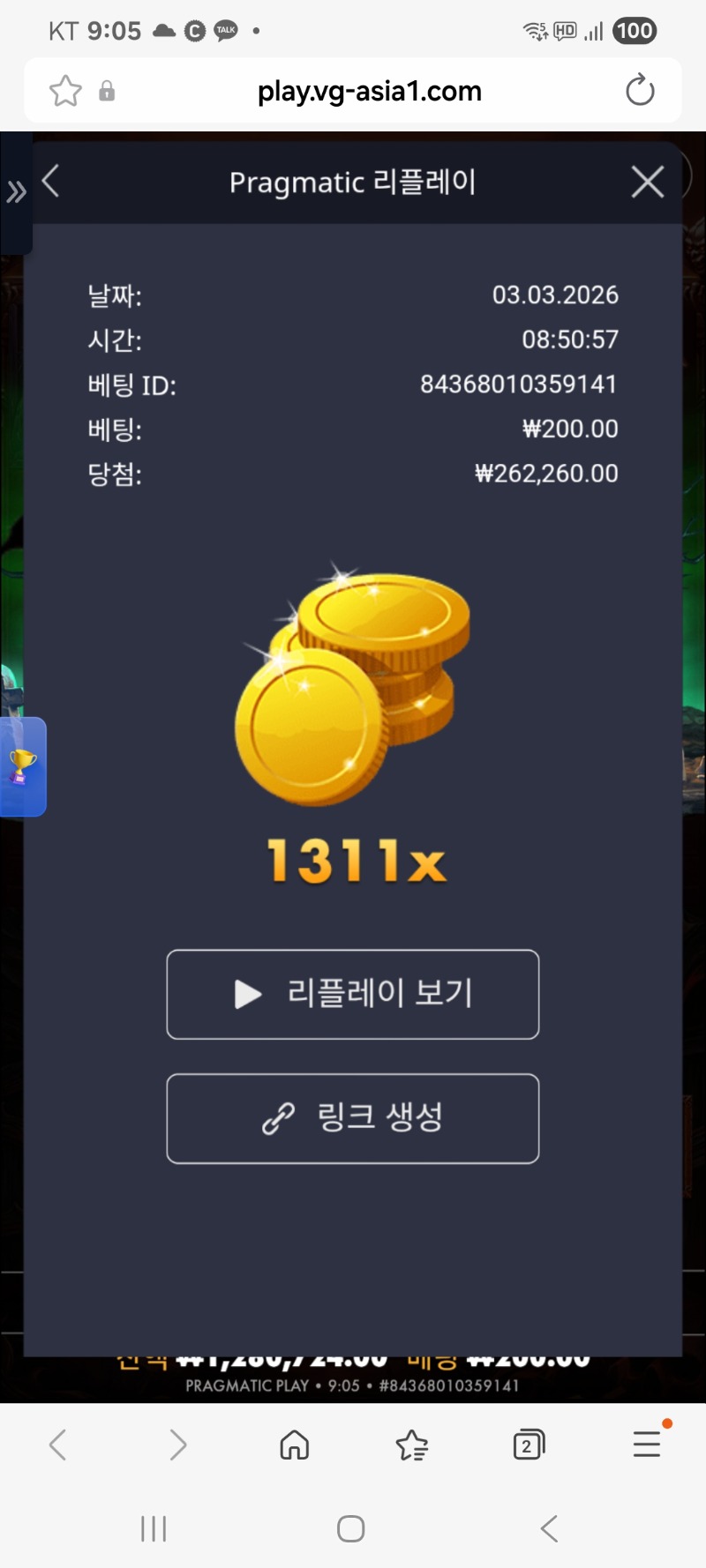Go to the browser home page
Image resolution: width=706 pixels, height=1568 pixels.
[294, 1445]
